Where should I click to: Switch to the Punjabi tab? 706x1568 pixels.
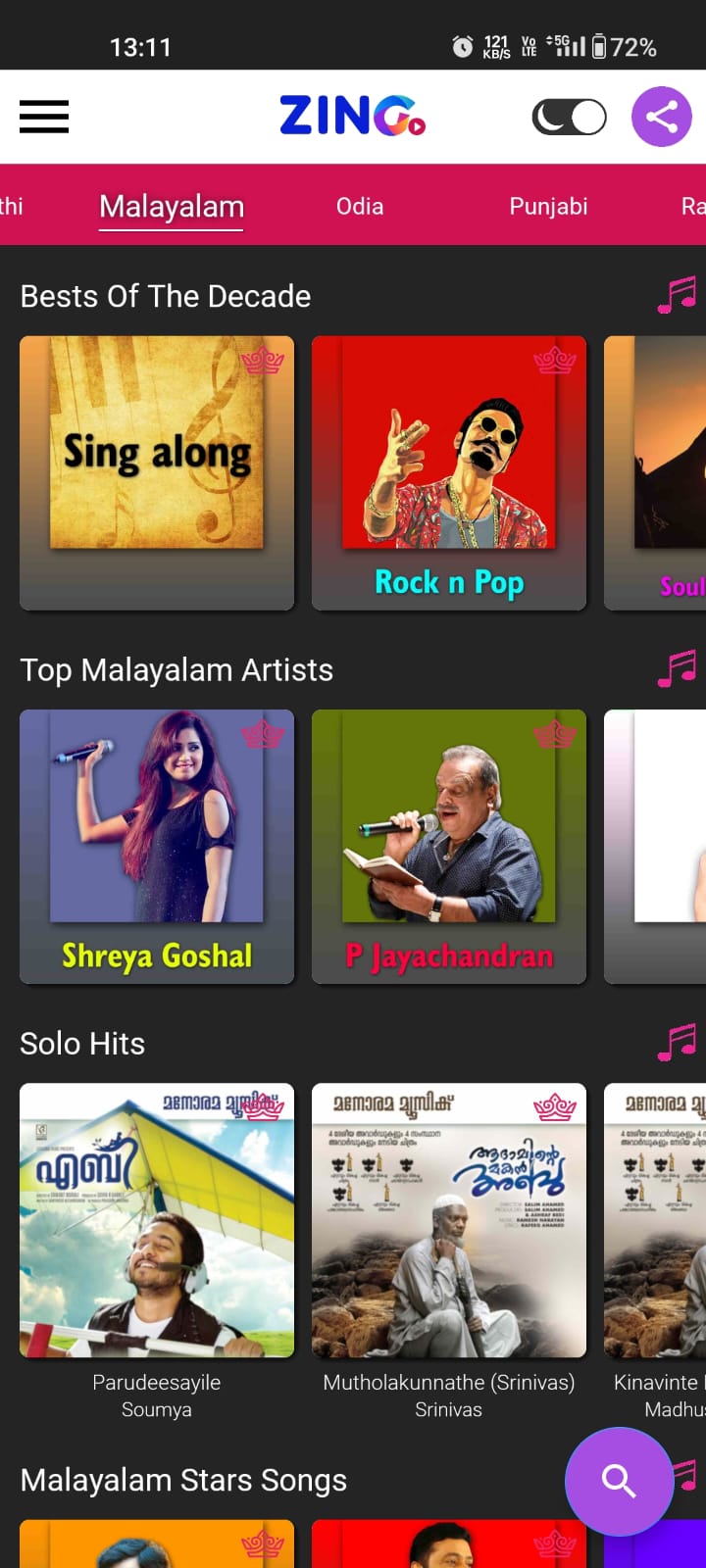click(548, 206)
